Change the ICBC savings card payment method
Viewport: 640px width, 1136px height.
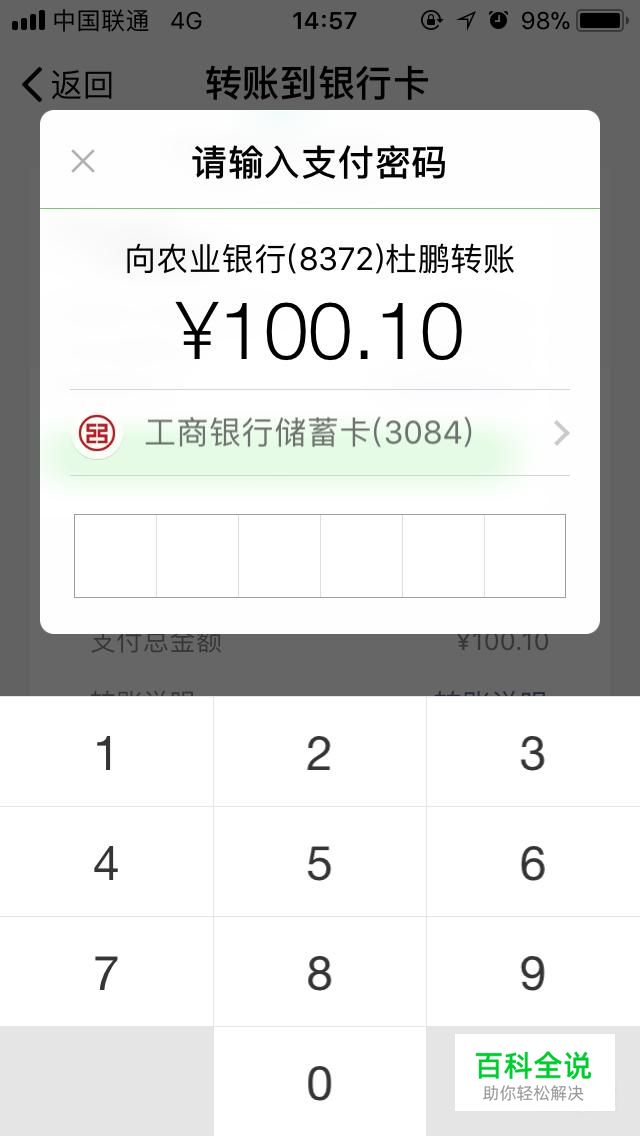point(320,433)
